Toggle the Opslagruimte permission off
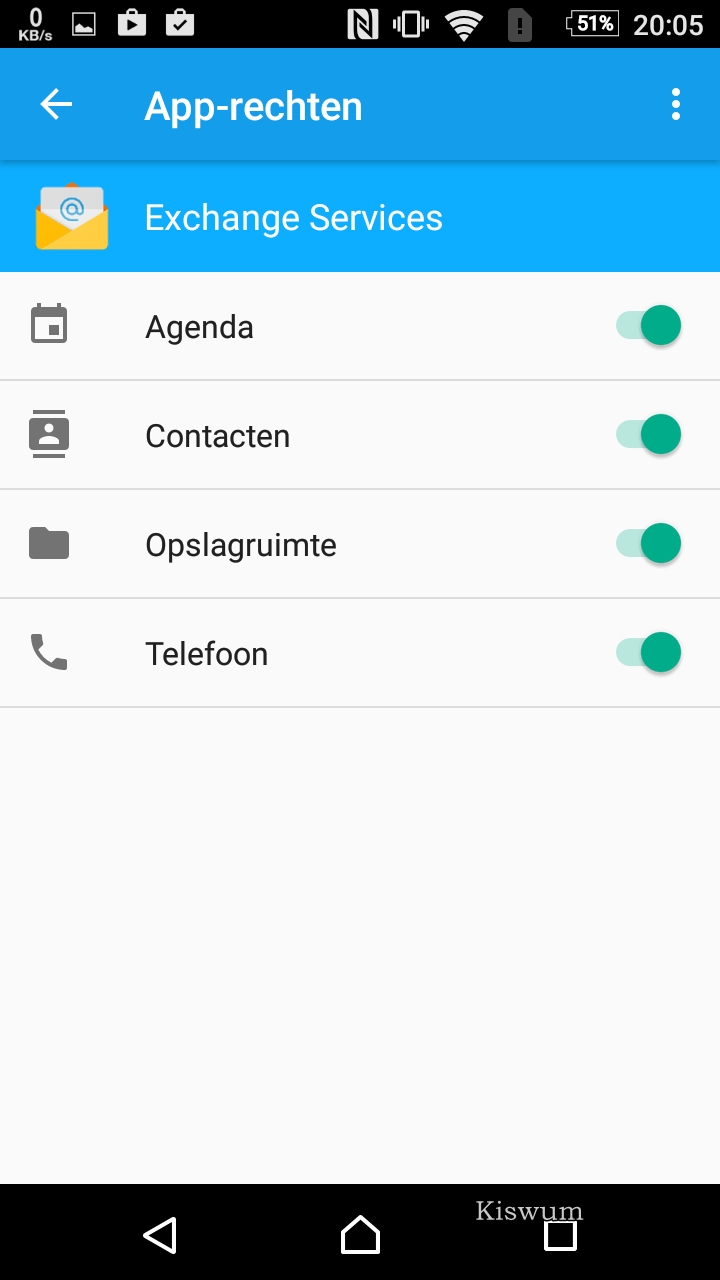Image resolution: width=720 pixels, height=1280 pixels. [649, 544]
